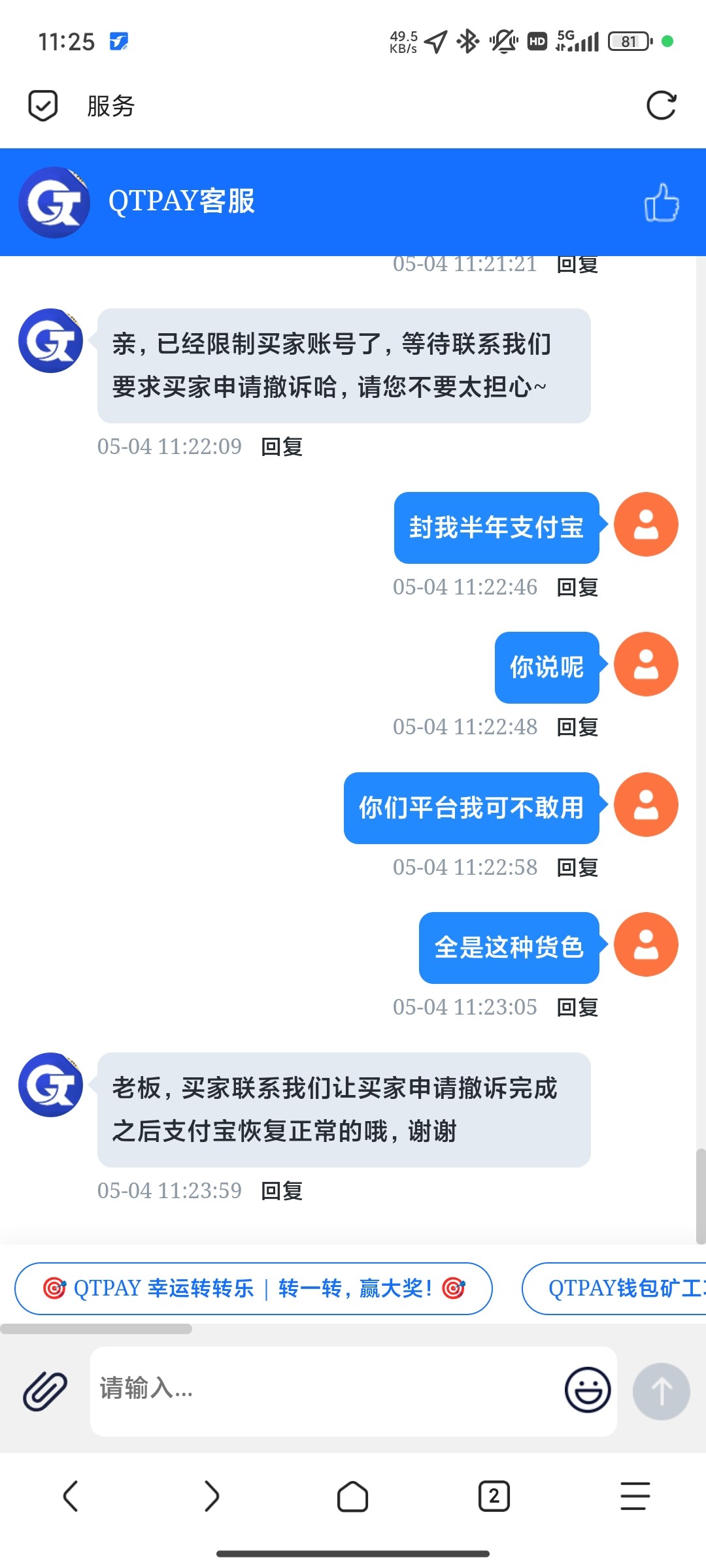The image size is (706, 1568).
Task: Open QTPAY 幸运转转乐 promo chip
Action: tap(254, 1288)
